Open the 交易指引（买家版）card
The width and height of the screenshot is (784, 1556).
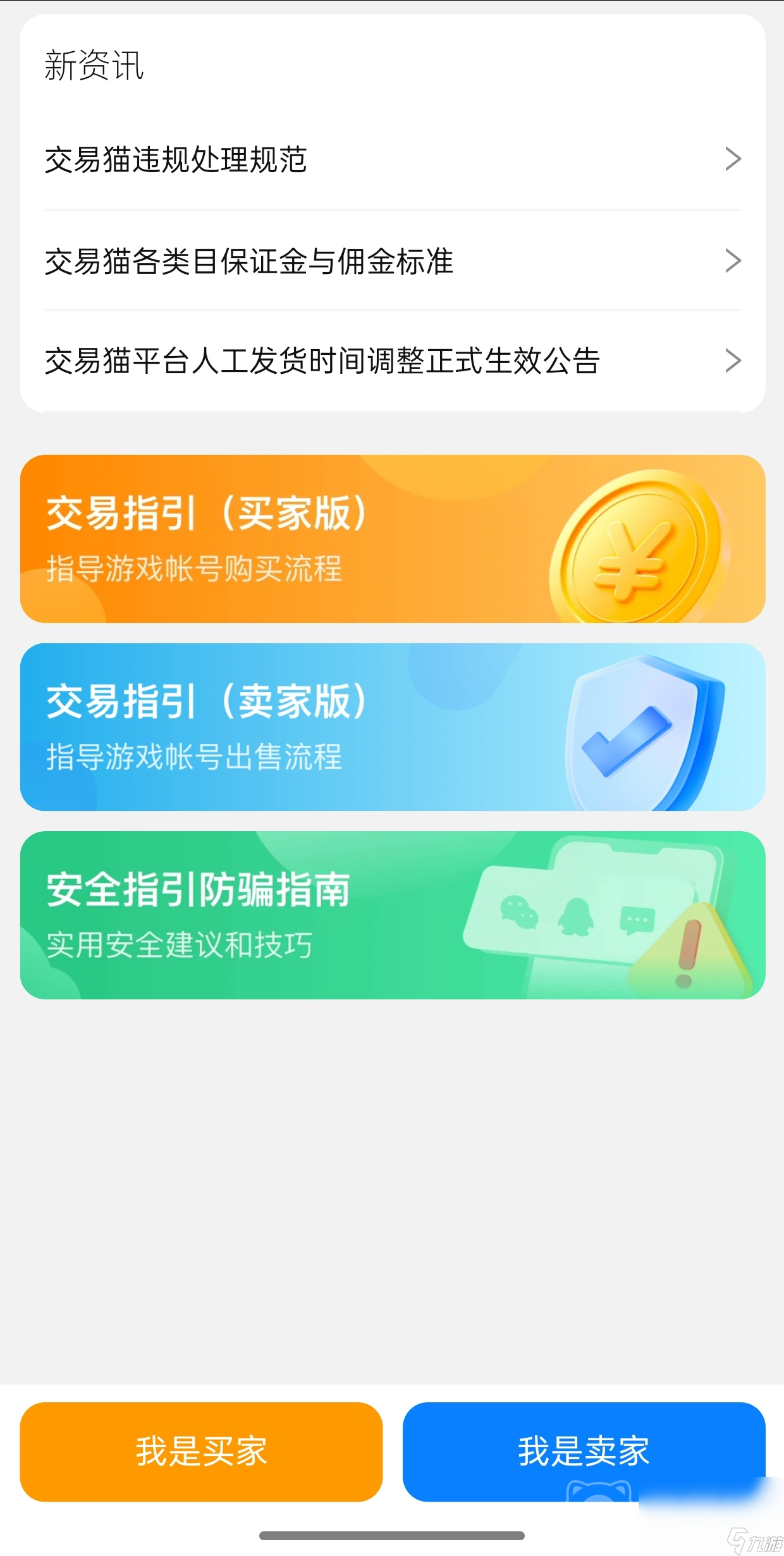pyautogui.click(x=392, y=539)
